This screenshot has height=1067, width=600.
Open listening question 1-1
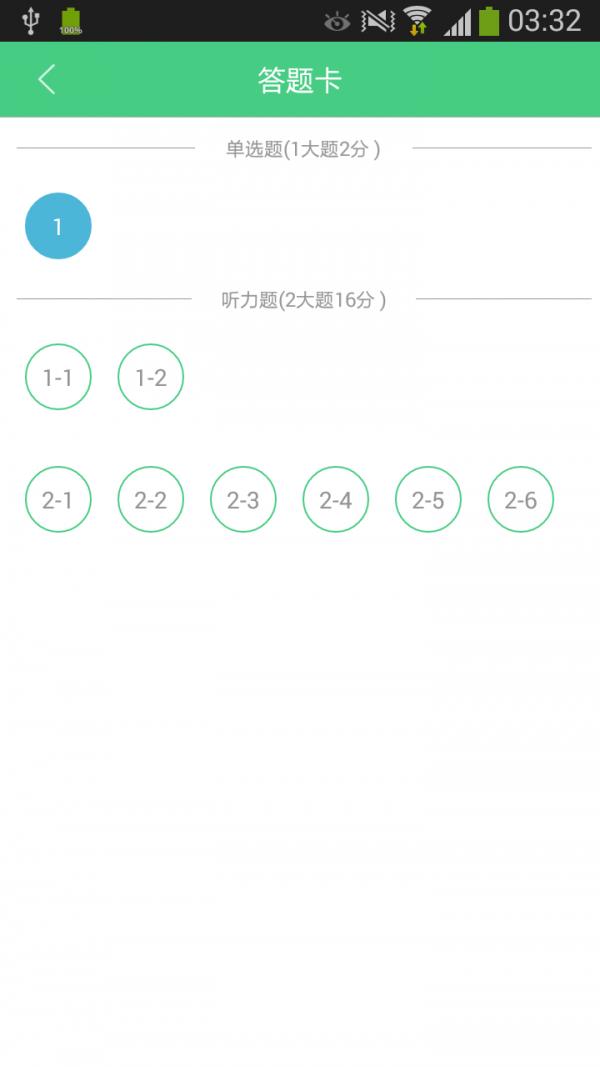pyautogui.click(x=59, y=377)
